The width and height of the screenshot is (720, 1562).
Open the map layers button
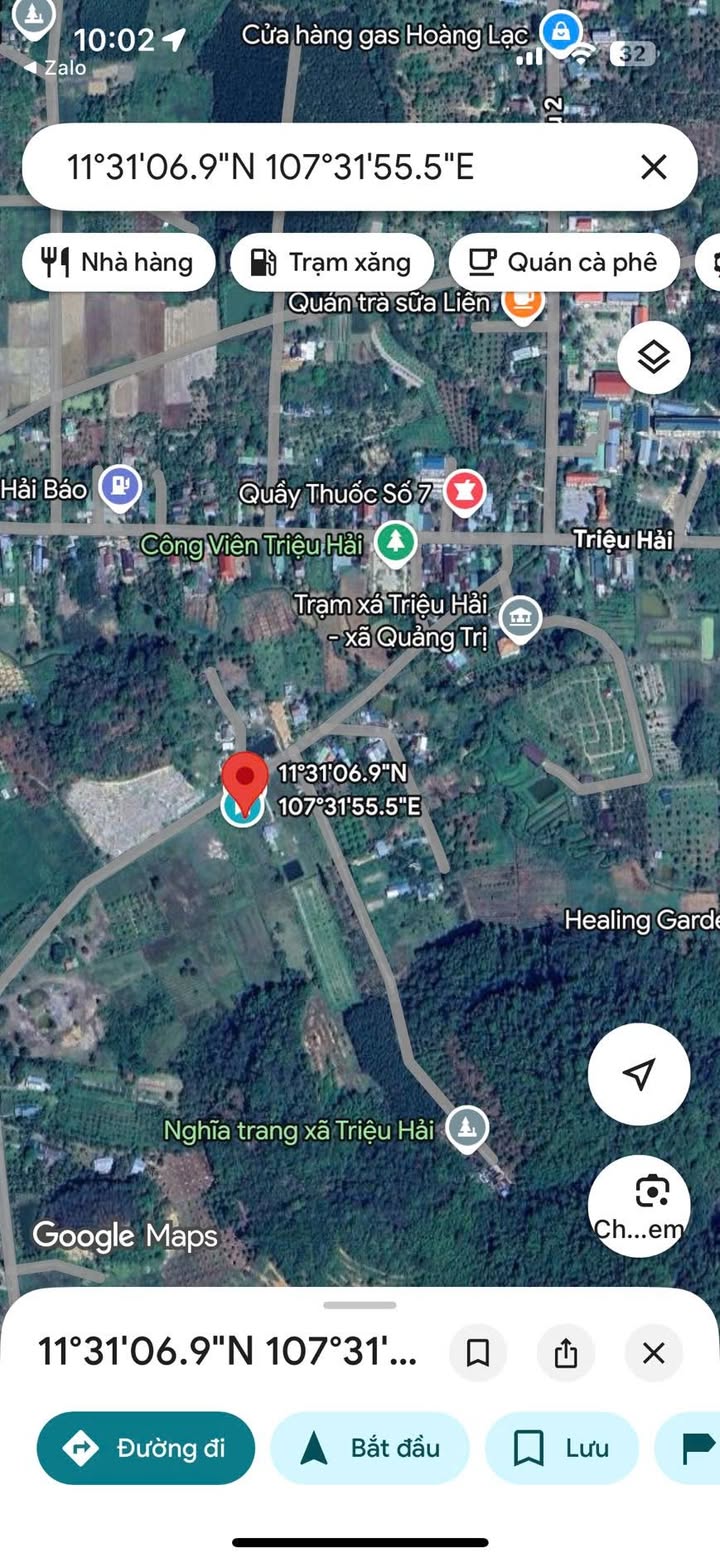click(653, 358)
